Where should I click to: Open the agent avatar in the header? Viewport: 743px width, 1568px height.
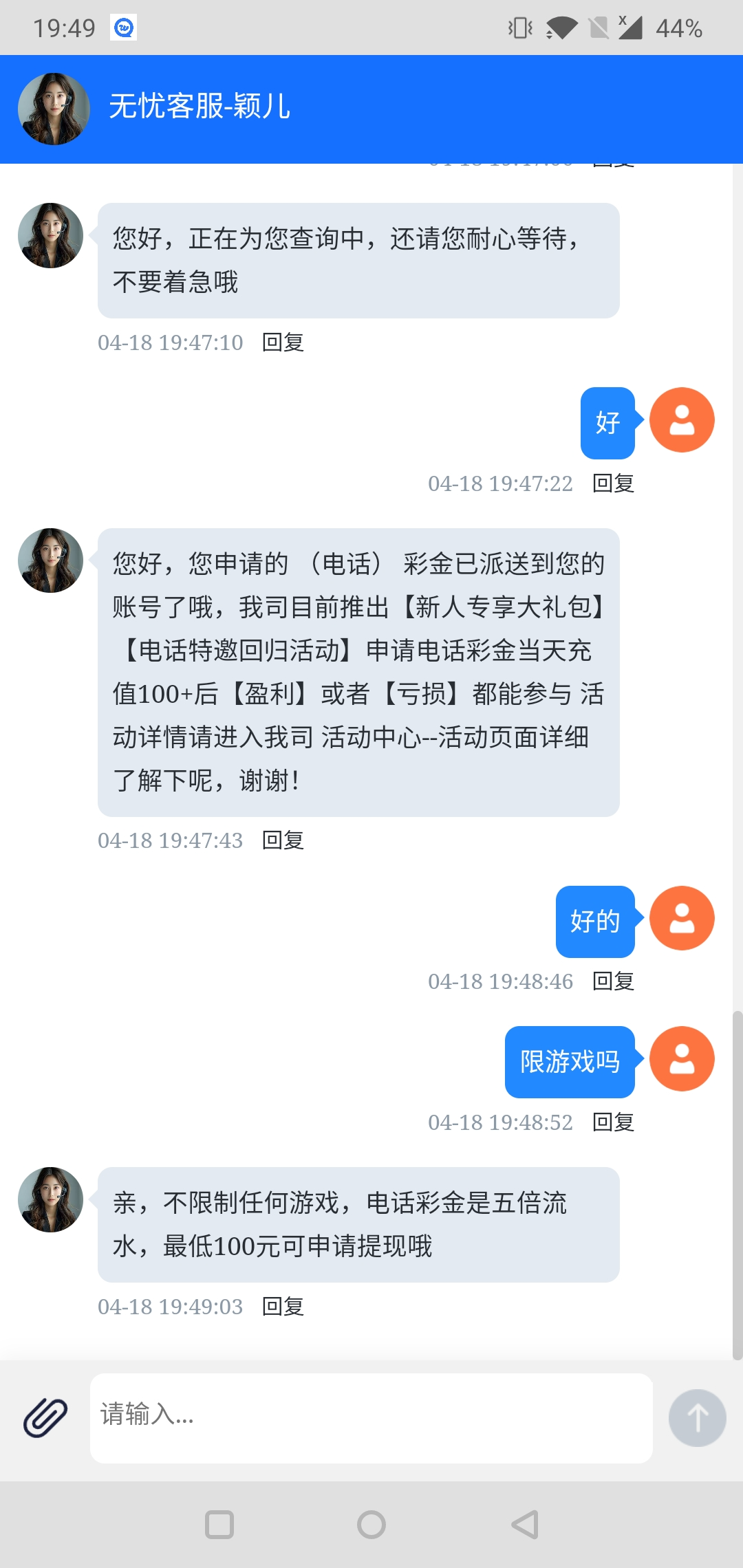click(x=54, y=109)
